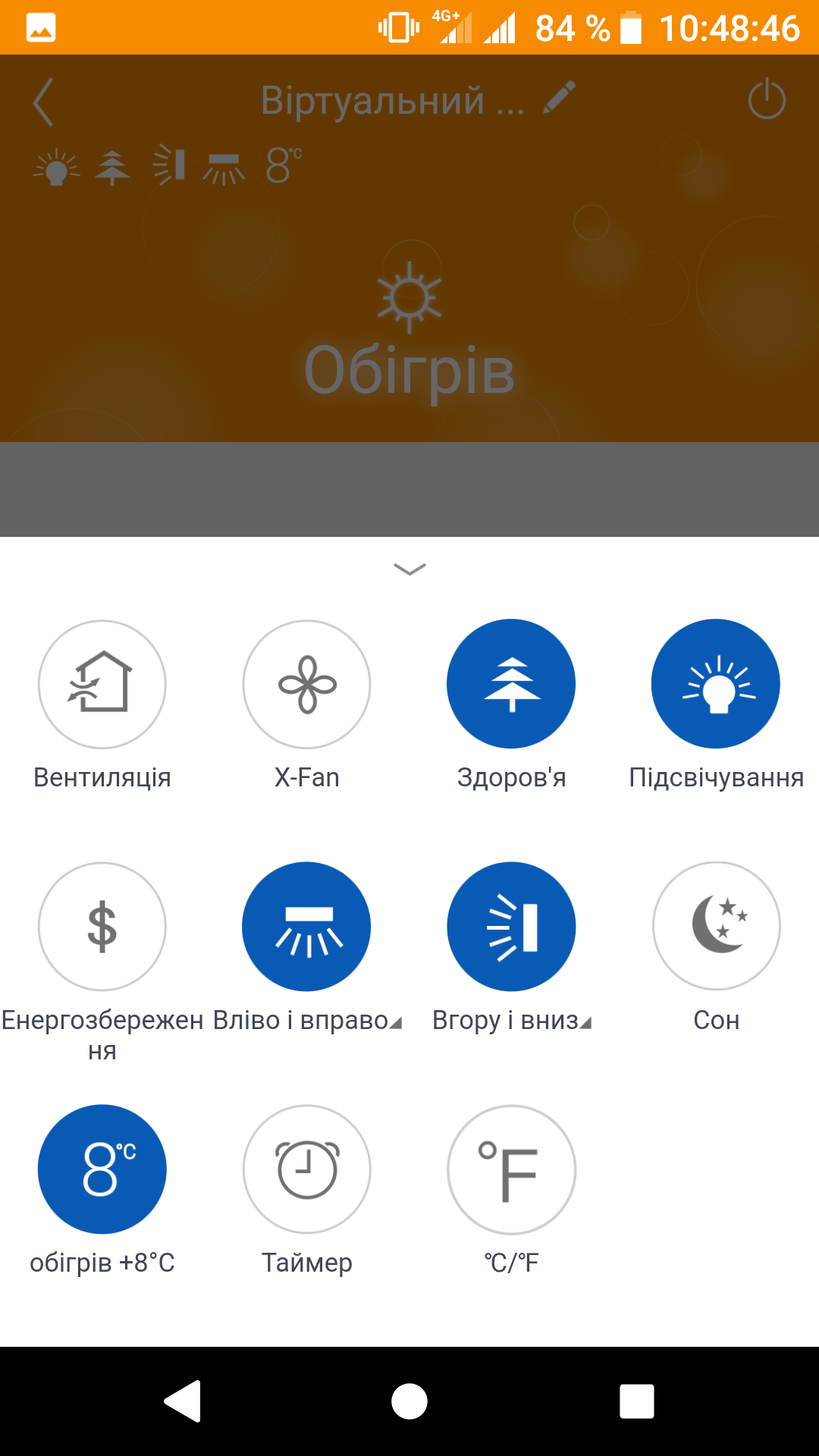This screenshot has width=819, height=1456.
Task: Collapse the functions panel with the down chevron
Action: click(409, 569)
